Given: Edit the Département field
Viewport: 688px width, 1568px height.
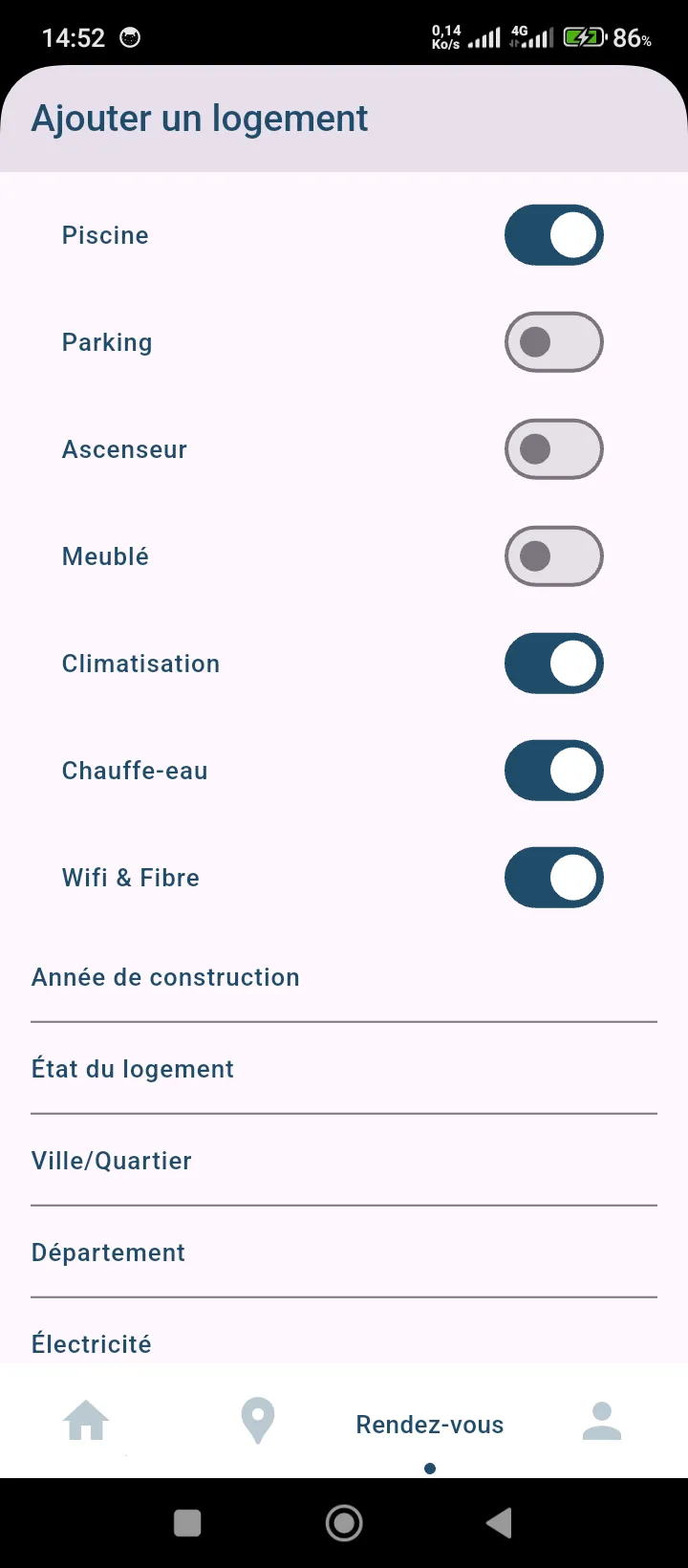Looking at the screenshot, I should 344,1260.
